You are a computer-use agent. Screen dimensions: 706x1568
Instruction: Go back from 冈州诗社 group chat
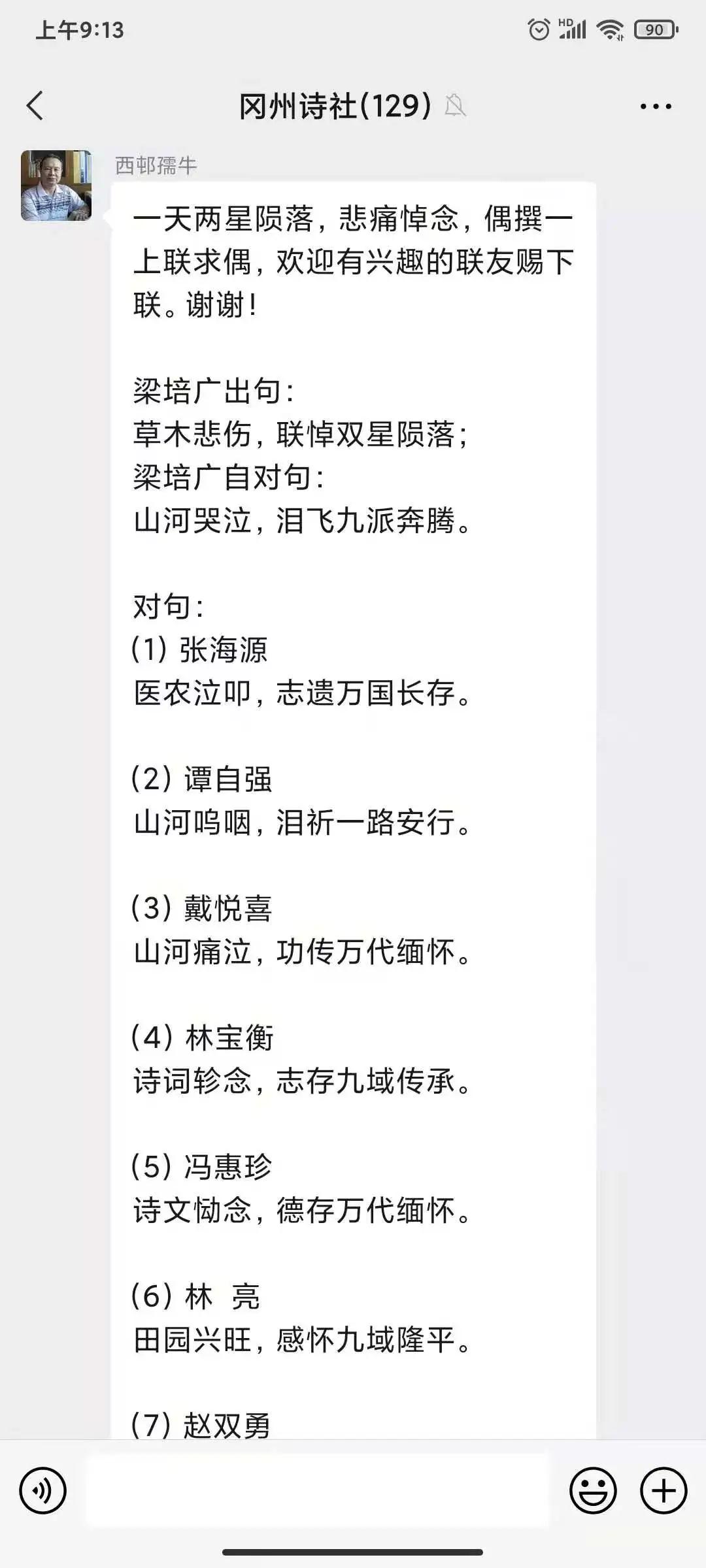pyautogui.click(x=35, y=106)
